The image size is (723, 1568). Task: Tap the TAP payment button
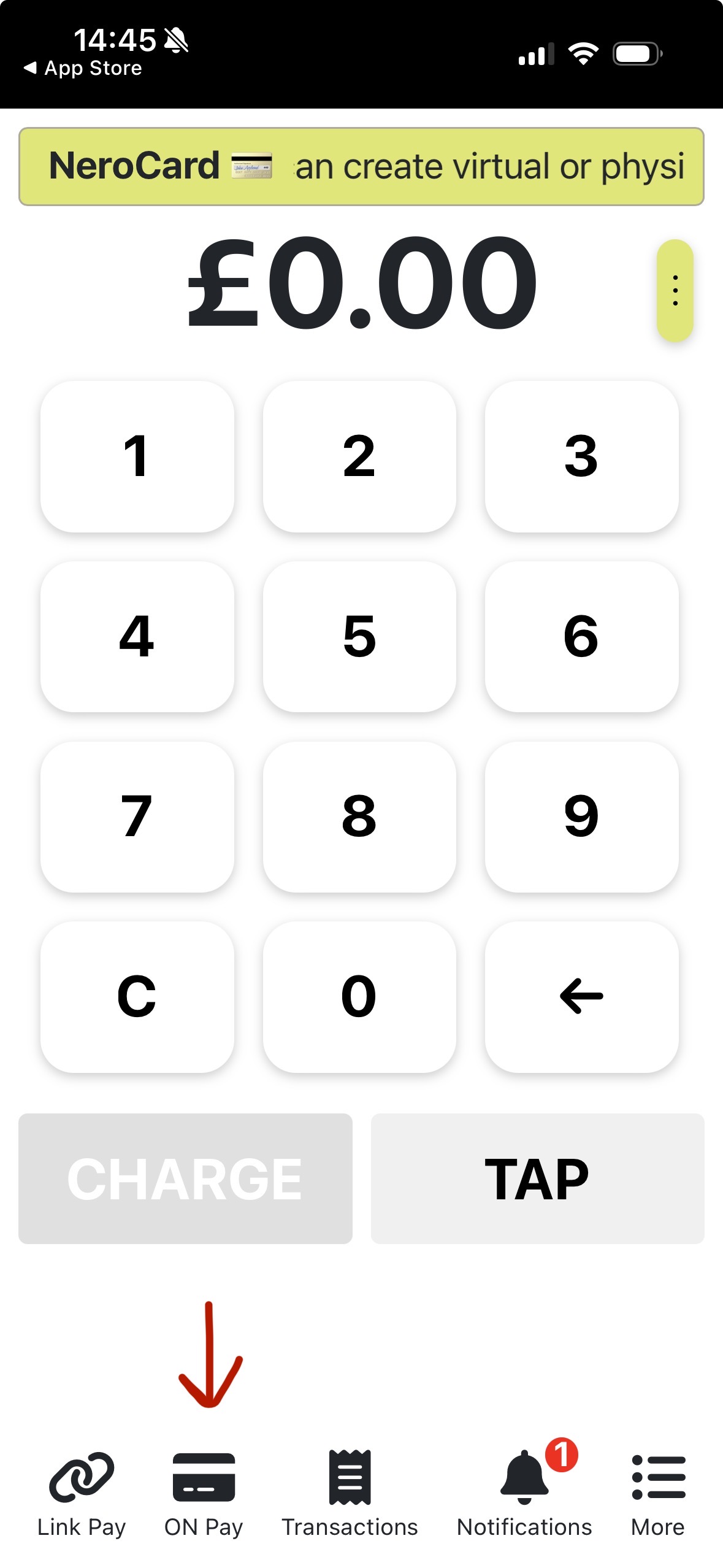coord(537,1178)
